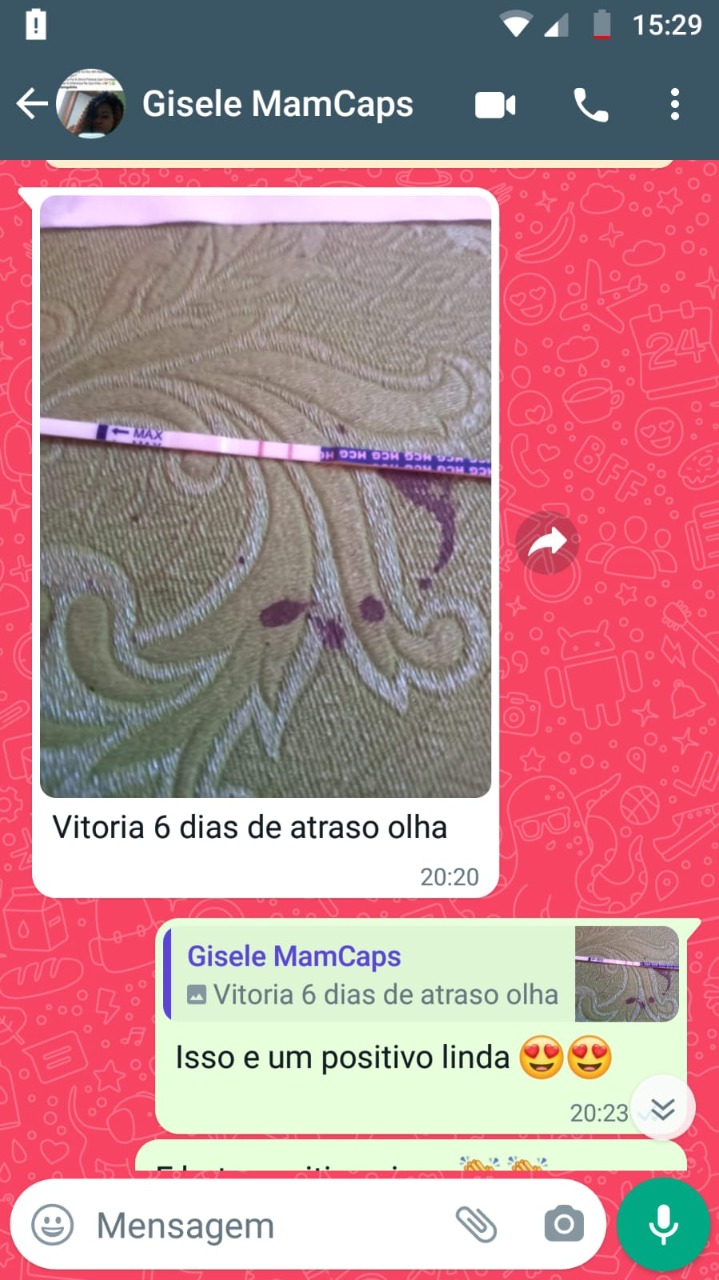Open the pregnancy test photo message
719x1280 pixels.
[266, 497]
